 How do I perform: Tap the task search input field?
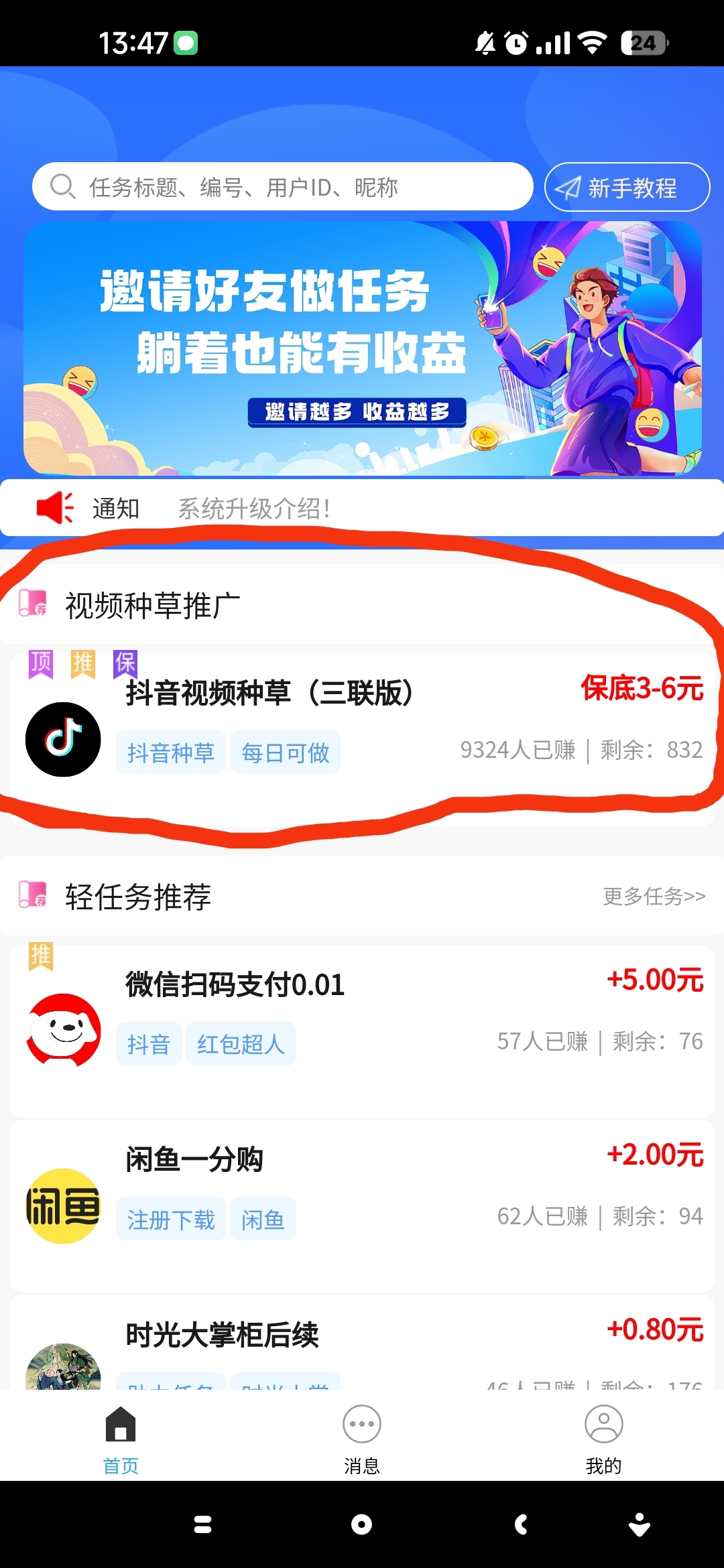coord(282,186)
